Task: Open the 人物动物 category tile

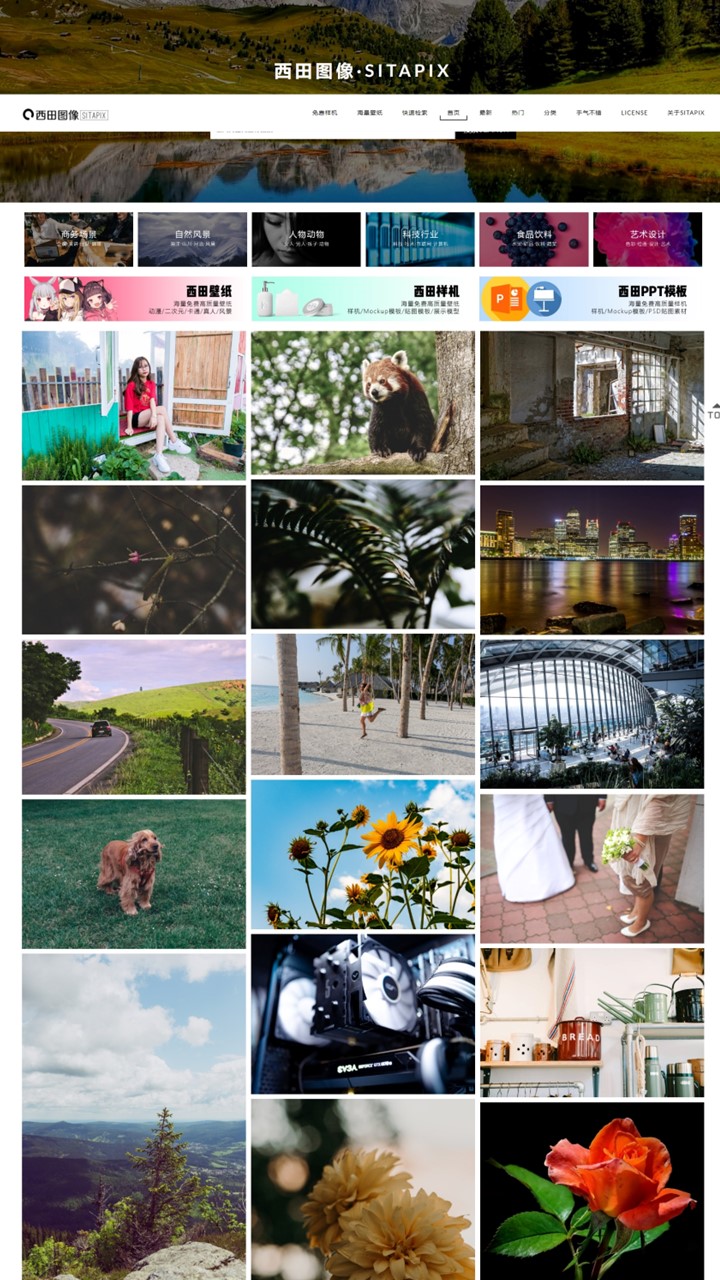Action: click(306, 239)
